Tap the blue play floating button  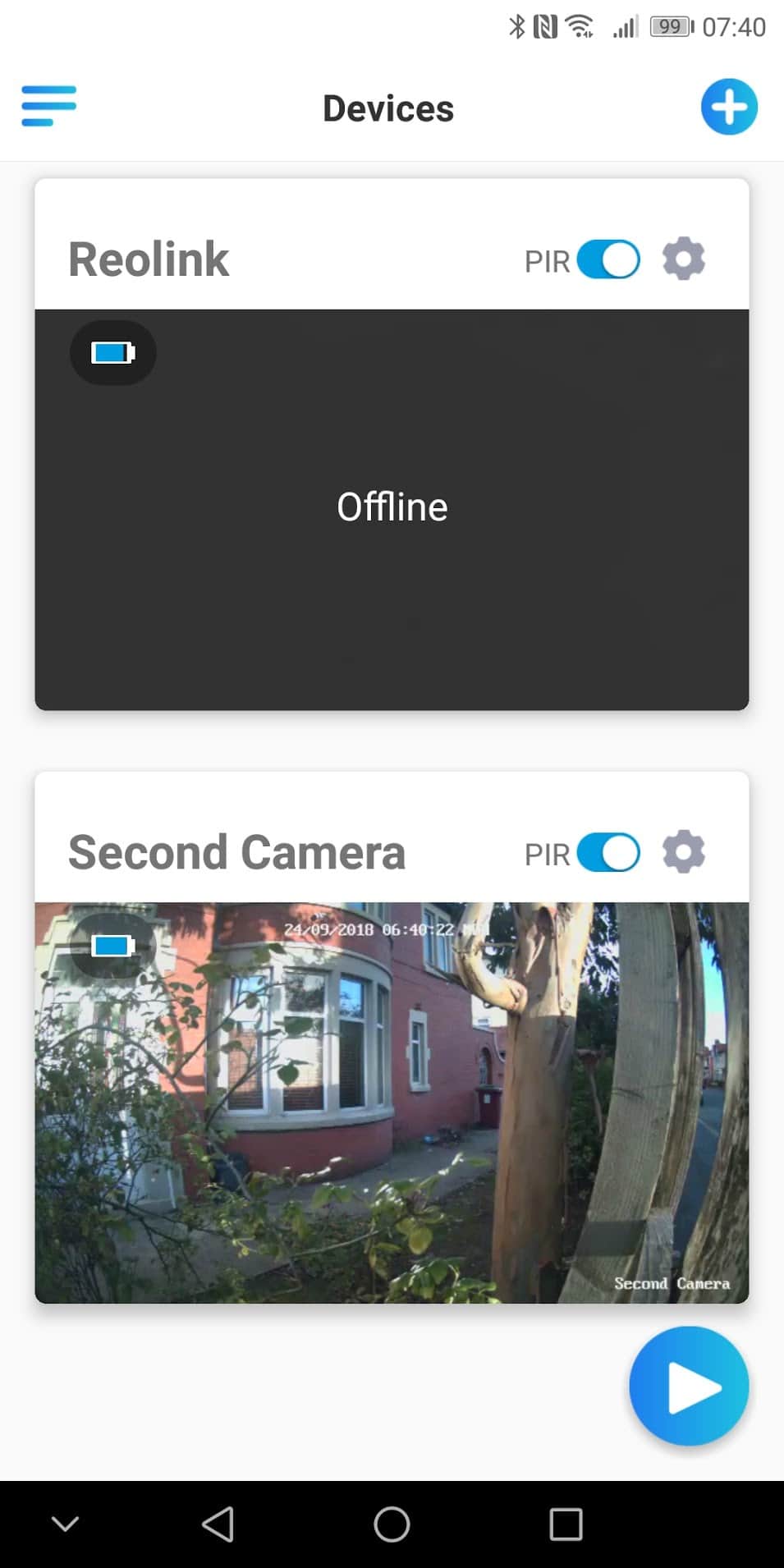pos(689,1387)
